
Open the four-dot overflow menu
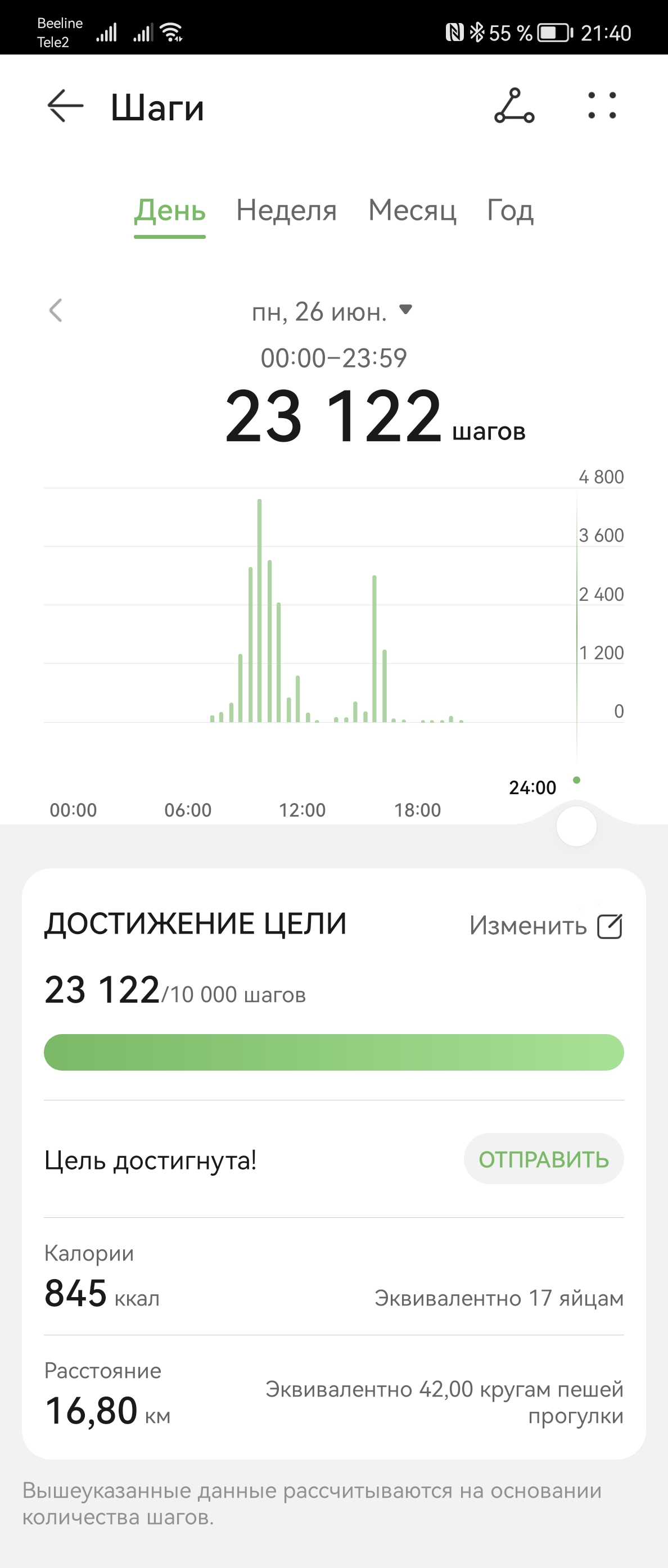tap(602, 106)
